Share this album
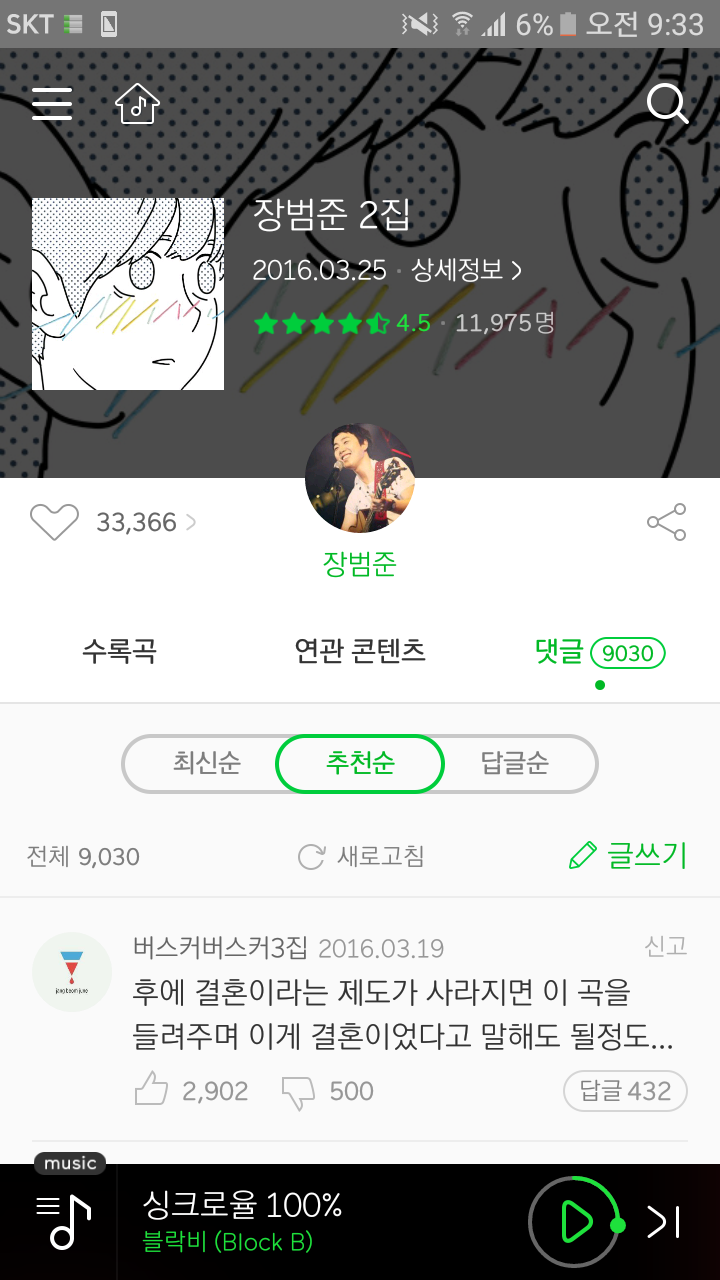720x1280 pixels. coord(666,522)
